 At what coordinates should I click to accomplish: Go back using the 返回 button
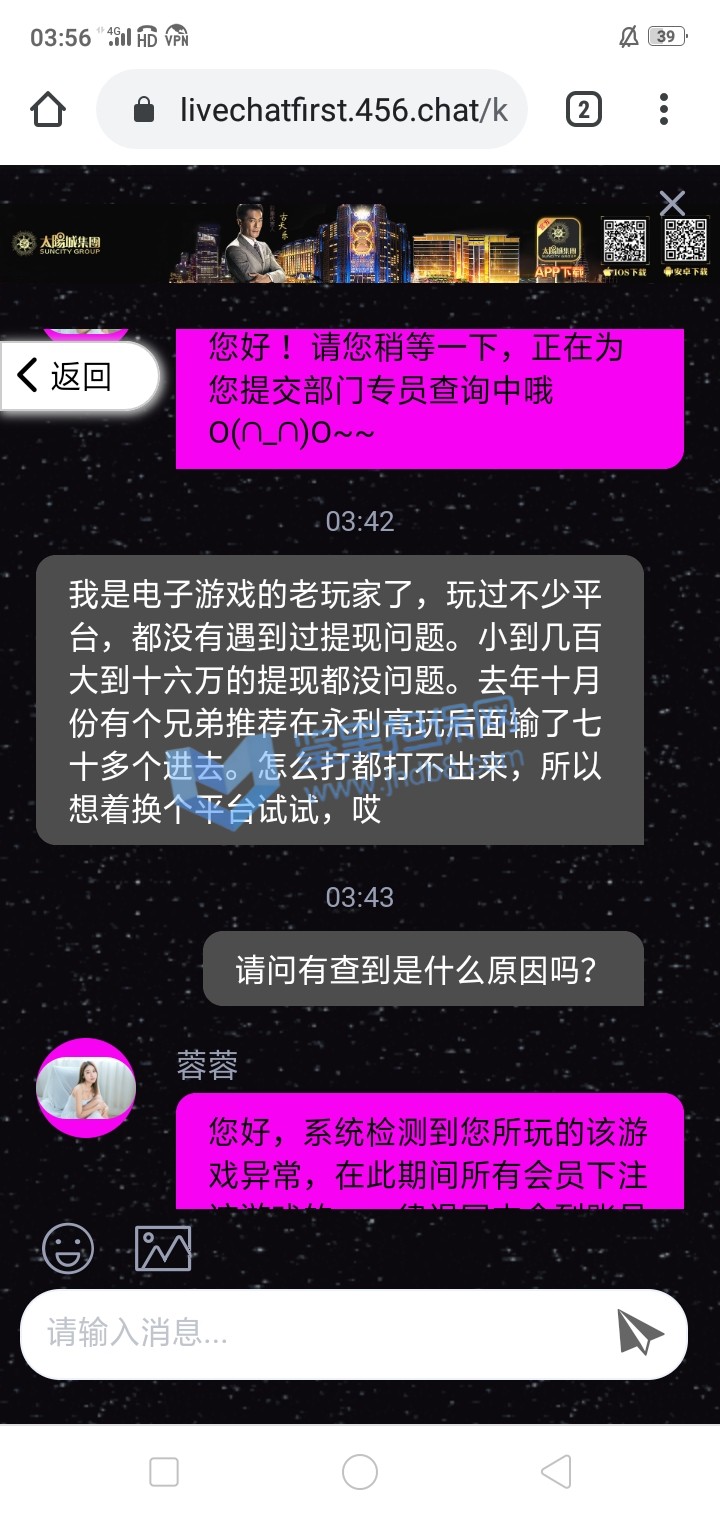[x=78, y=377]
